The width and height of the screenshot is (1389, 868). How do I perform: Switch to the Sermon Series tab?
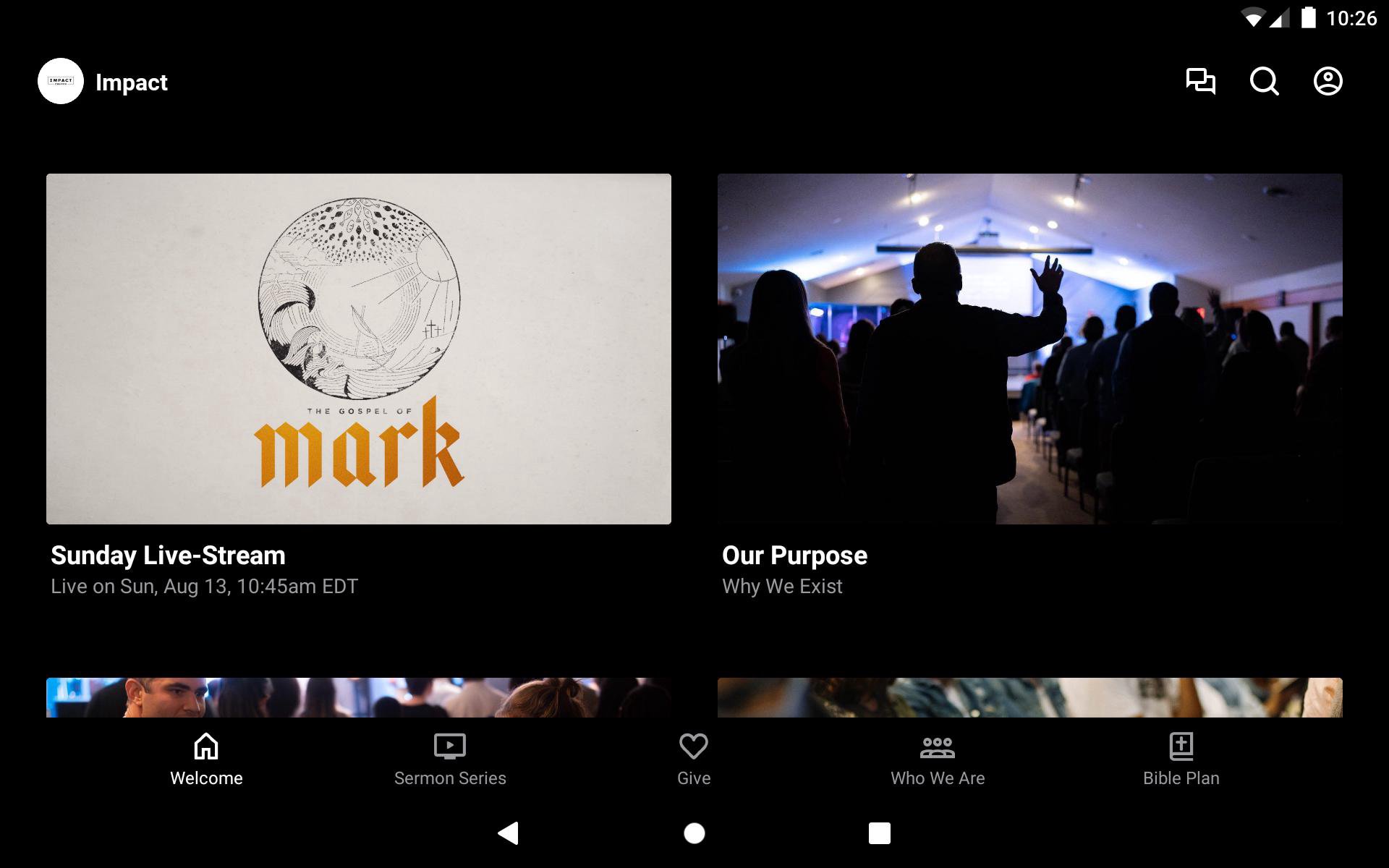(450, 759)
